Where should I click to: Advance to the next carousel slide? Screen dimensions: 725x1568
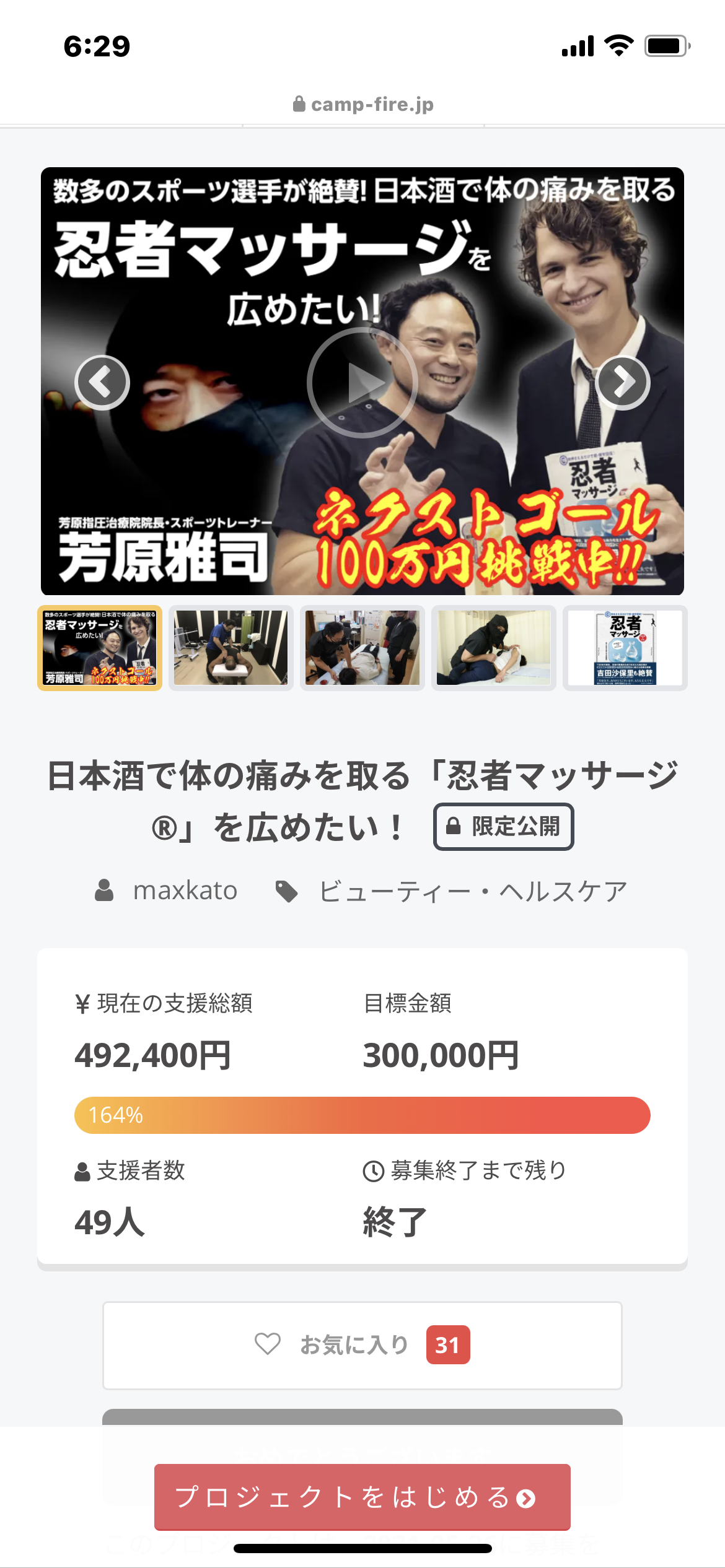[x=623, y=382]
